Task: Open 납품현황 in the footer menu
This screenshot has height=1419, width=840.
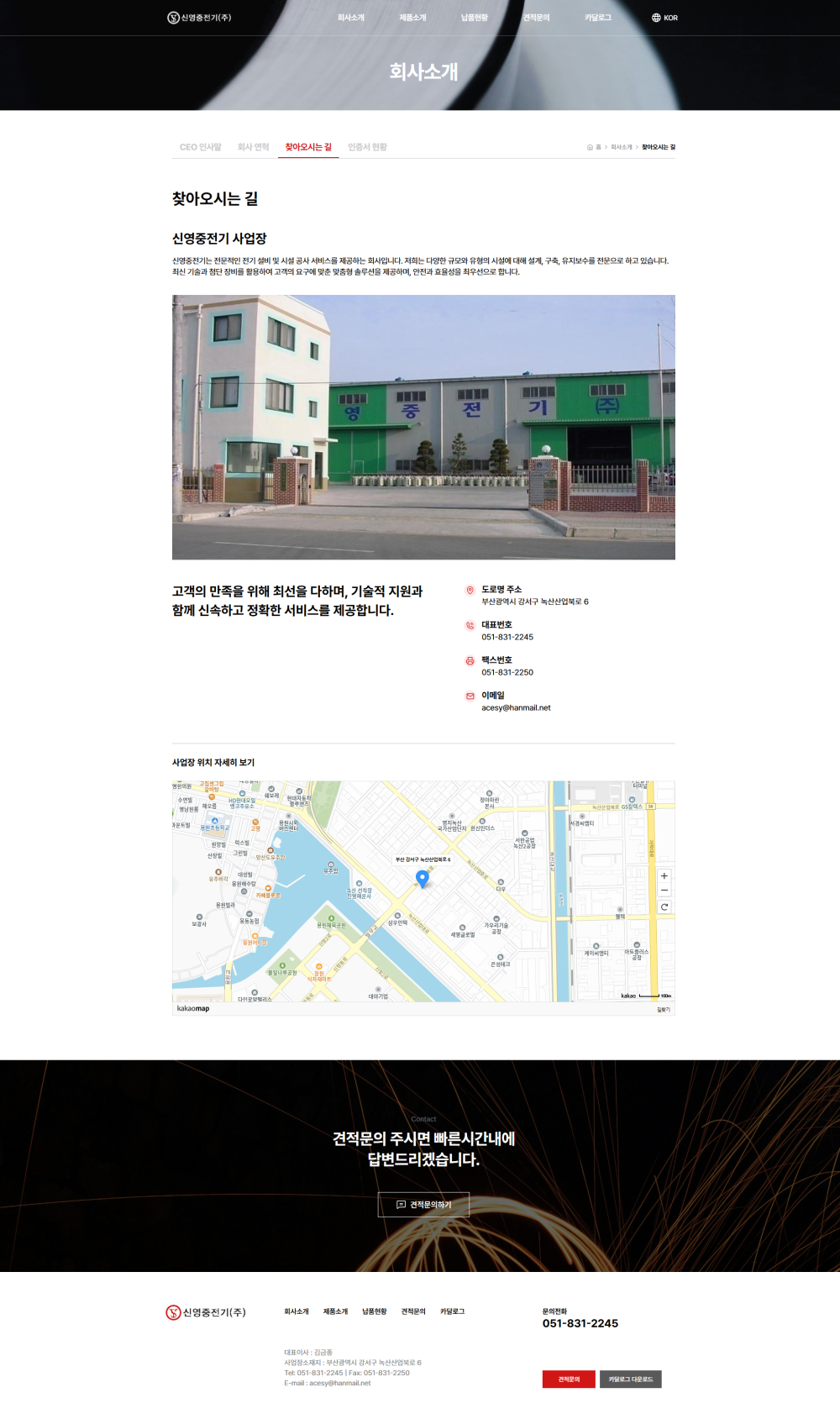Action: click(374, 1311)
